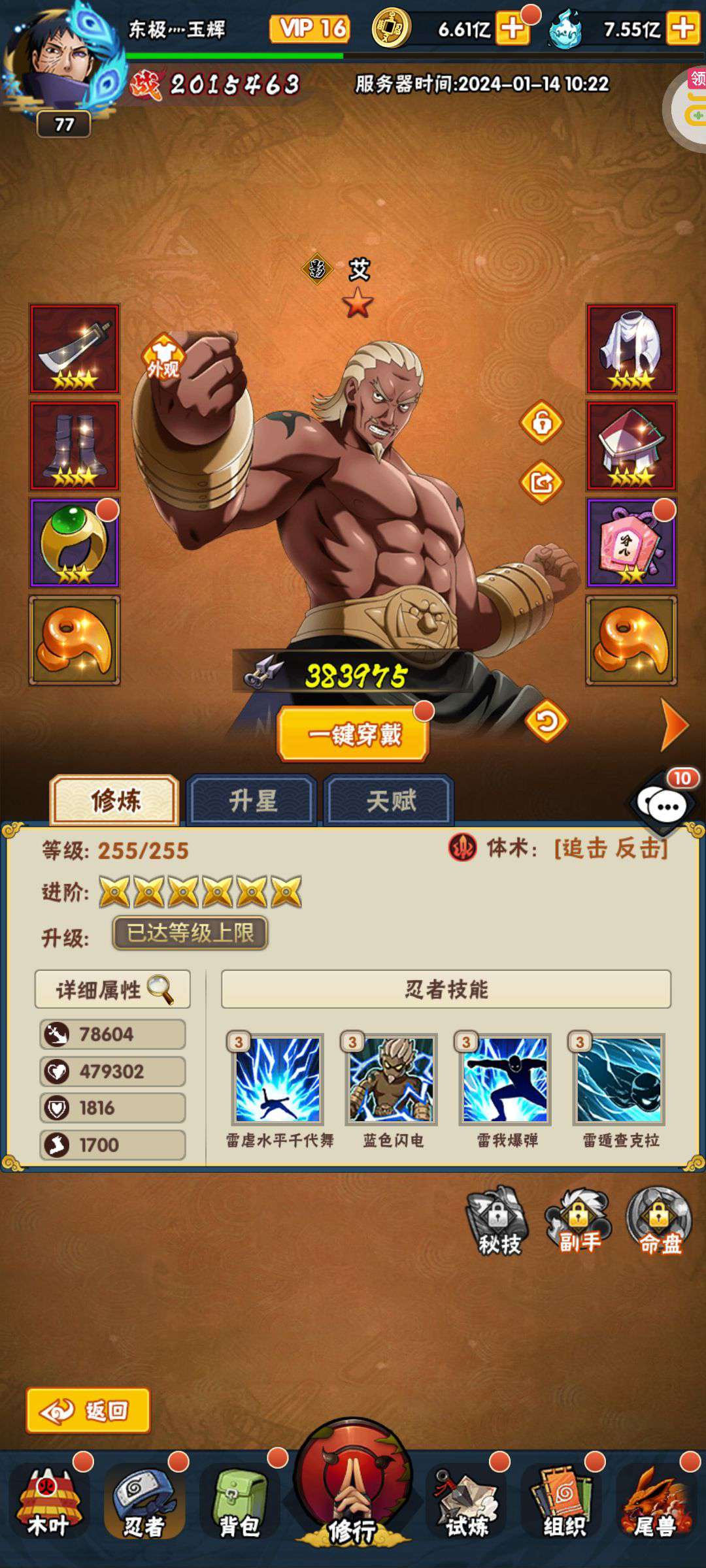Screen dimensions: 706x1568
Task: Open the sword weapon equipment slot
Action: coord(75,349)
